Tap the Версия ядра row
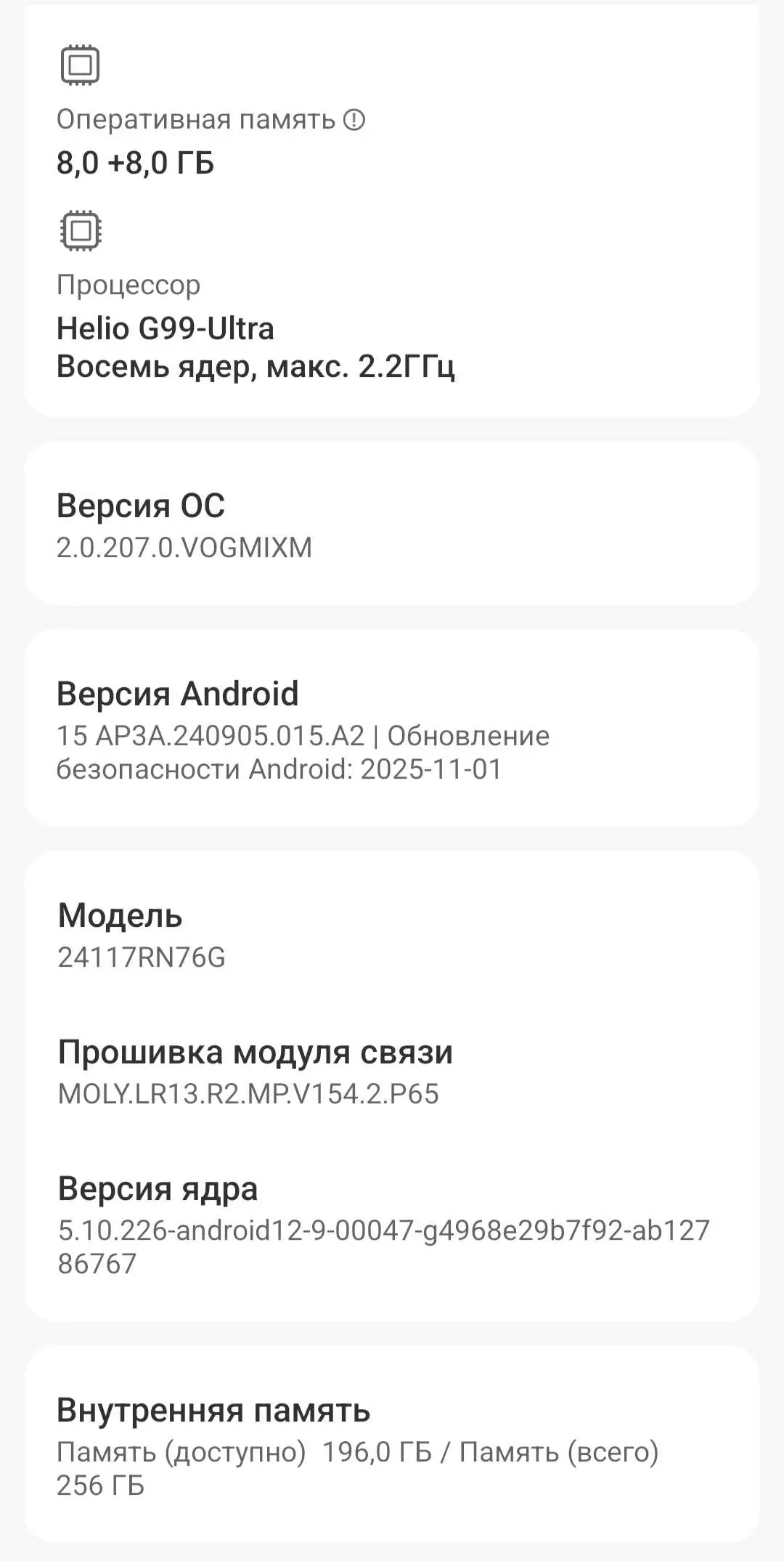784x1561 pixels. 392,1225
